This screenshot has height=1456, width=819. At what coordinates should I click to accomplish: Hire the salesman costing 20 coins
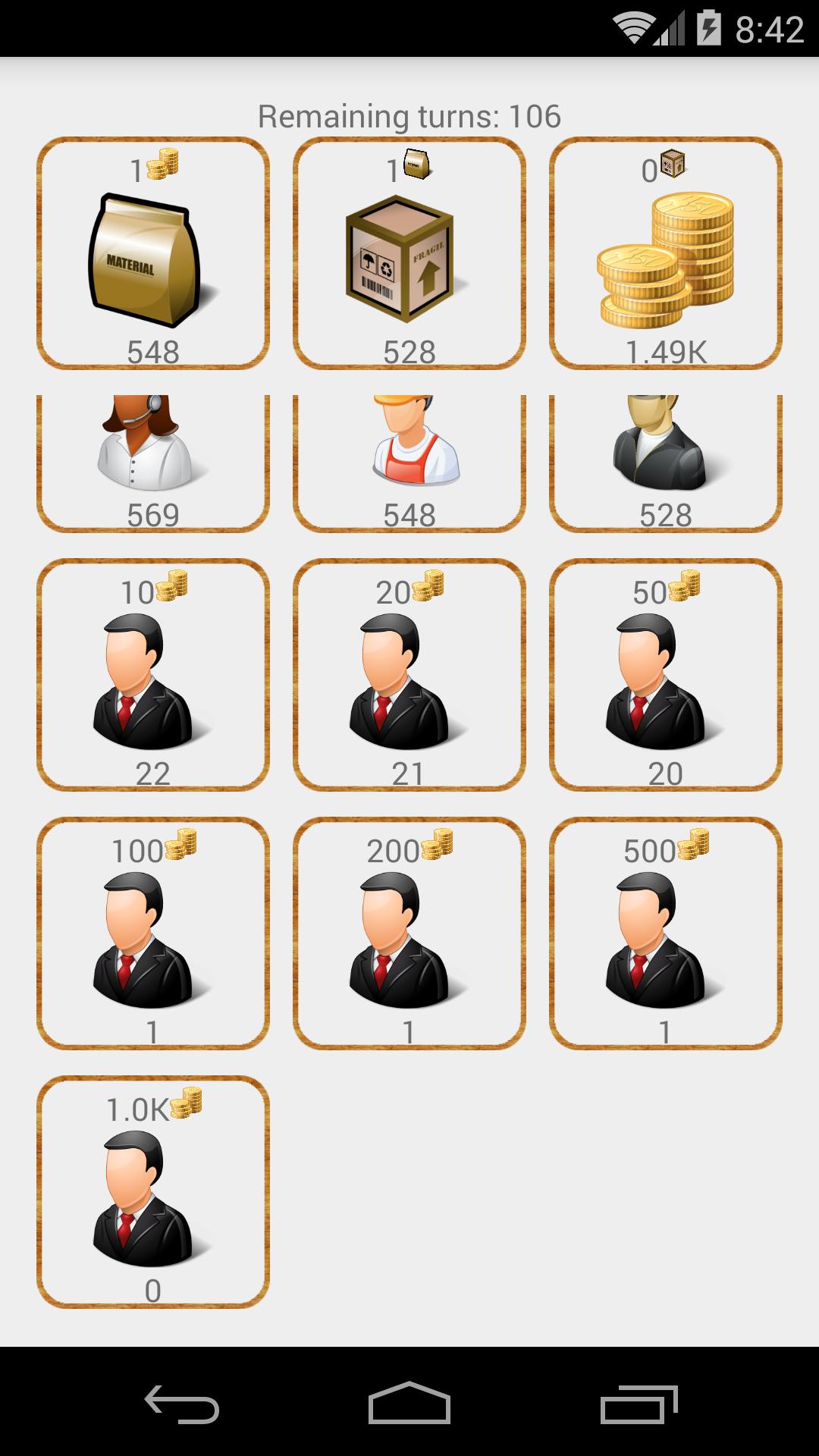[409, 675]
